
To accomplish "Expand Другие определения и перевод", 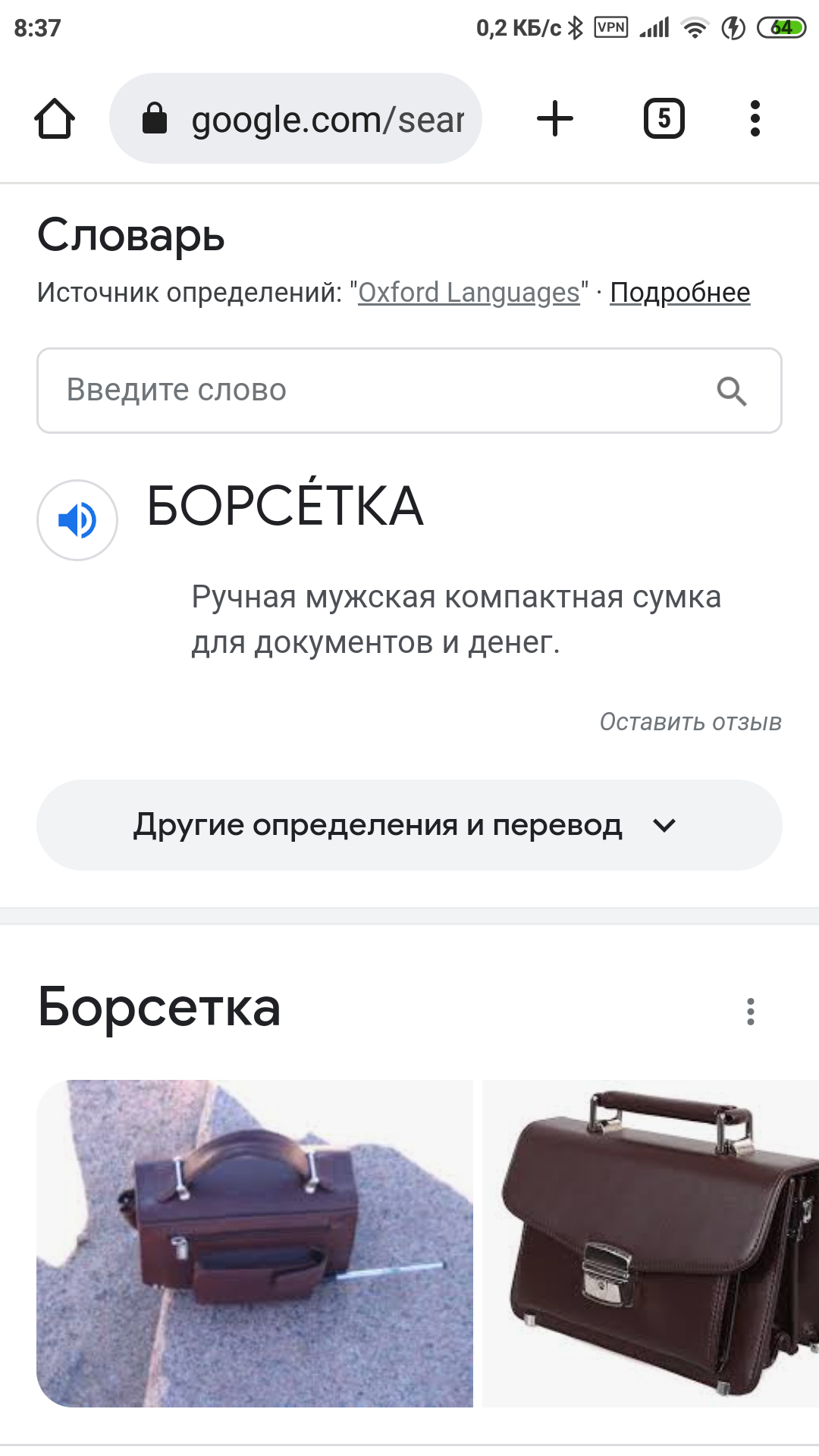I will click(x=409, y=825).
